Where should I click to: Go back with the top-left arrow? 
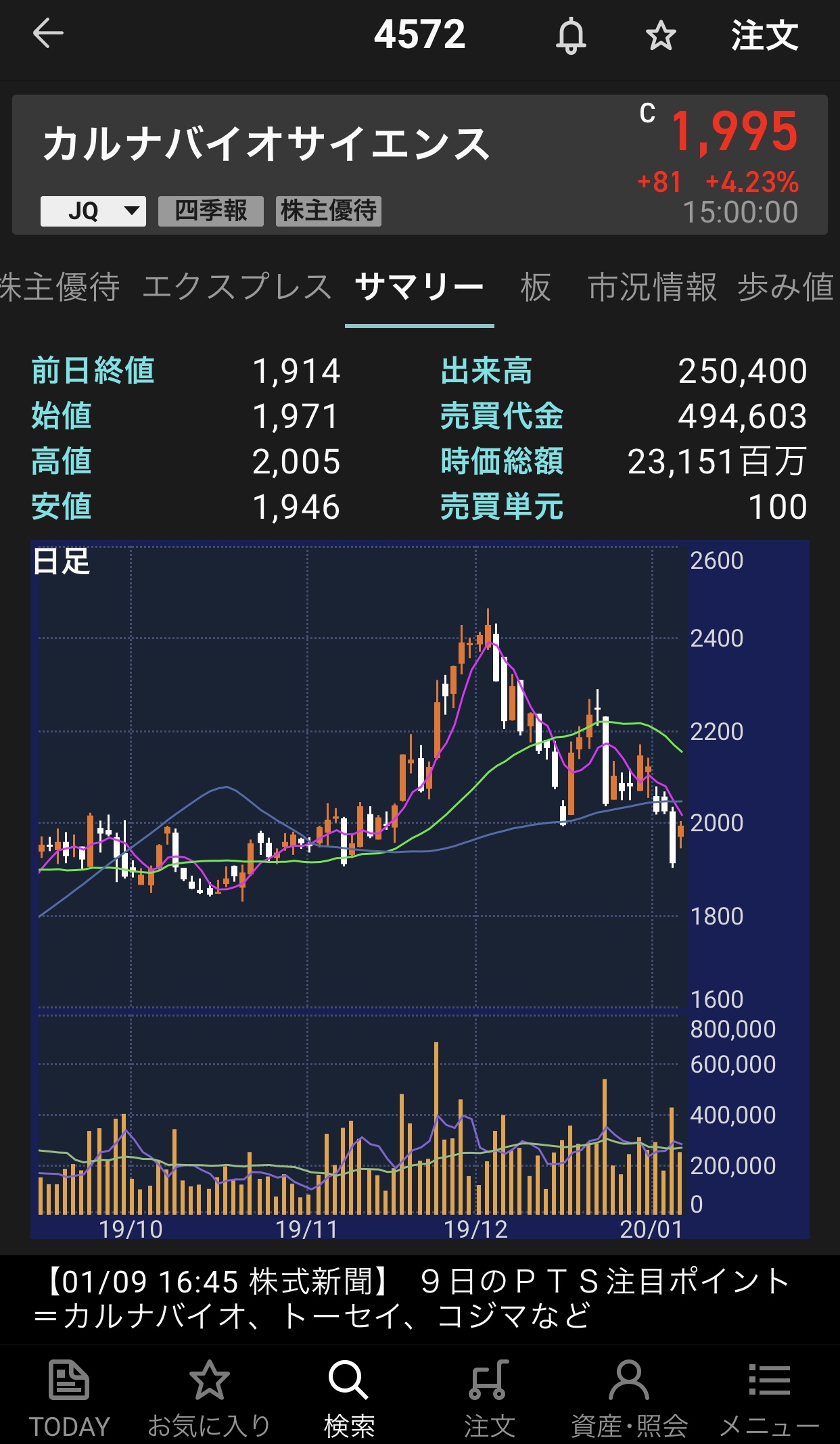48,34
